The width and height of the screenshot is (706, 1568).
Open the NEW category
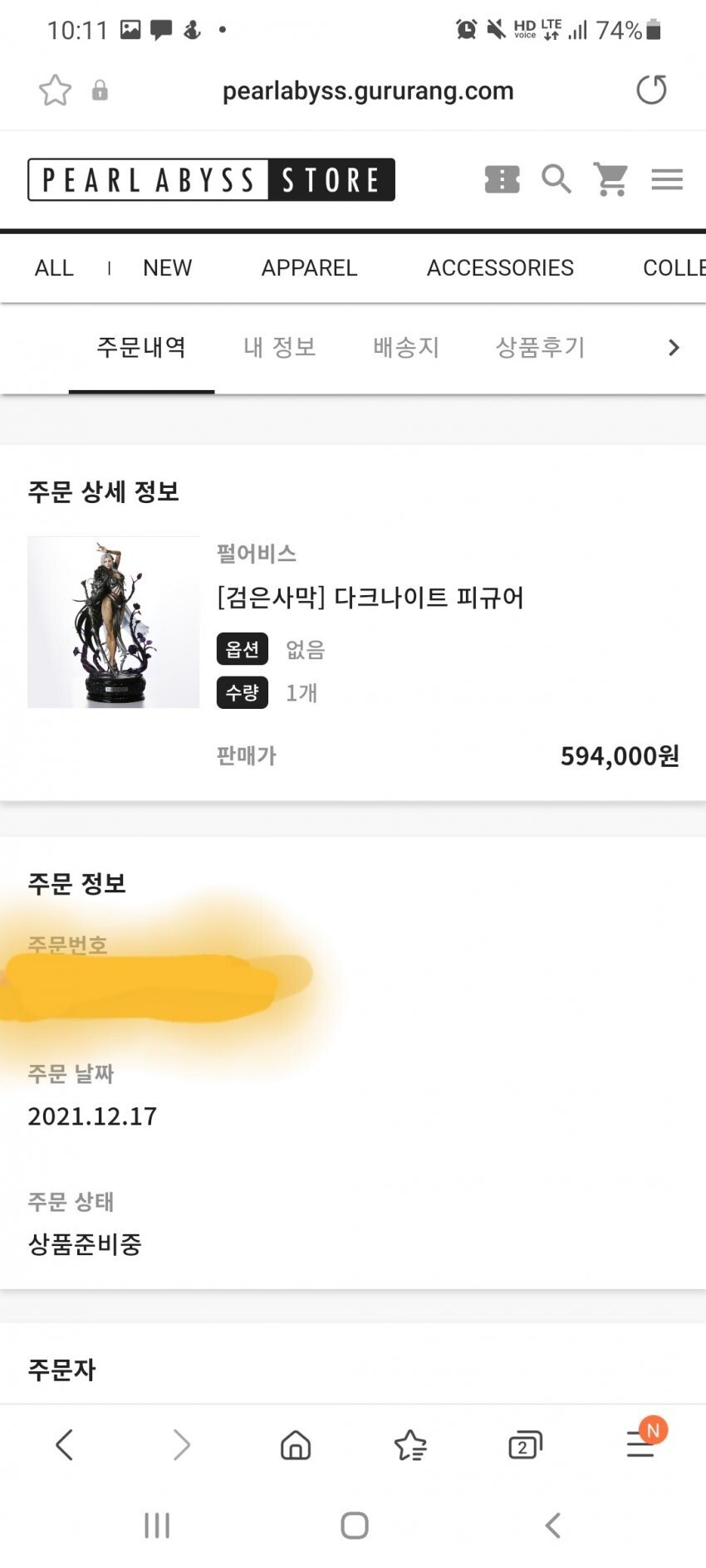(x=167, y=267)
